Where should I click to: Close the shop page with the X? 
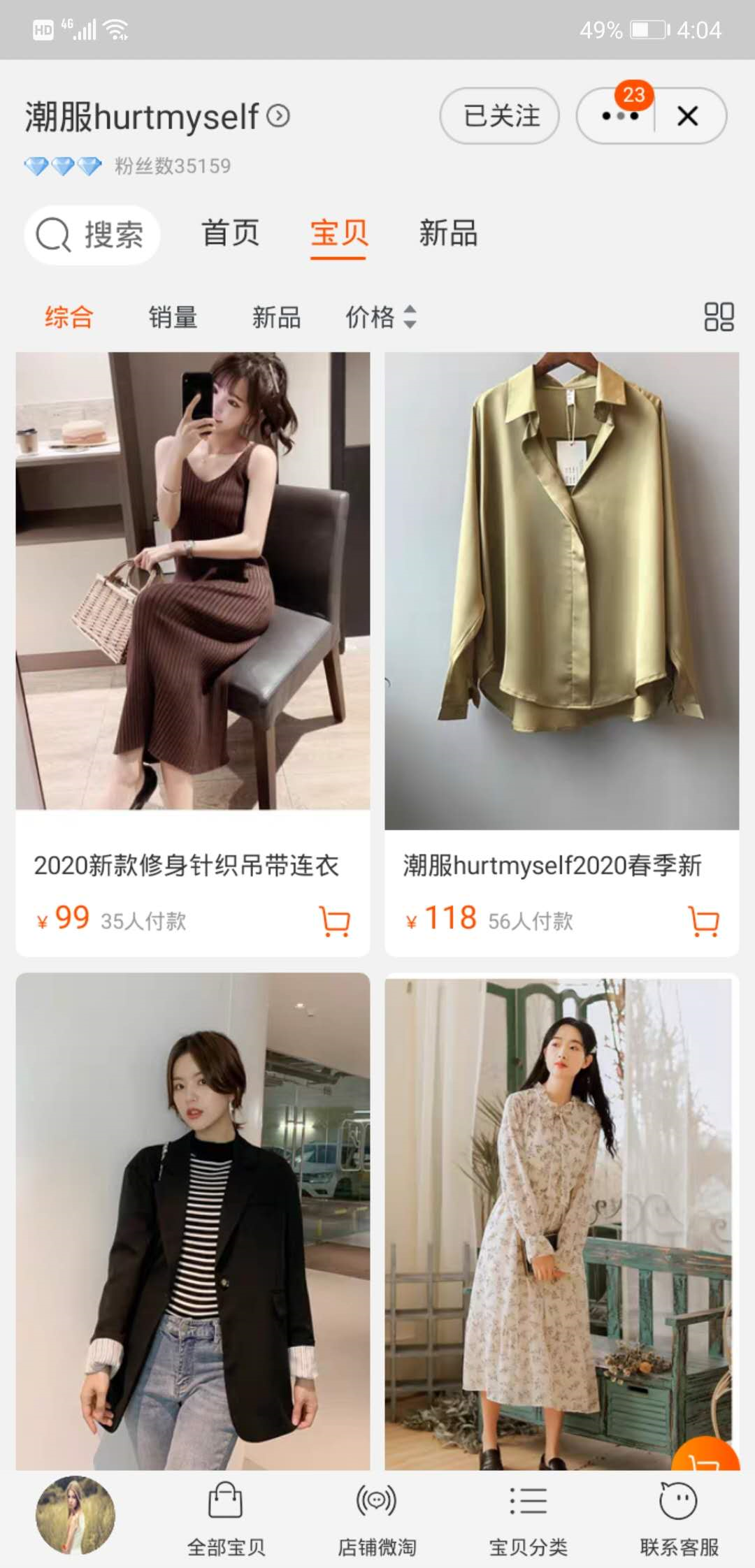pyautogui.click(x=688, y=116)
